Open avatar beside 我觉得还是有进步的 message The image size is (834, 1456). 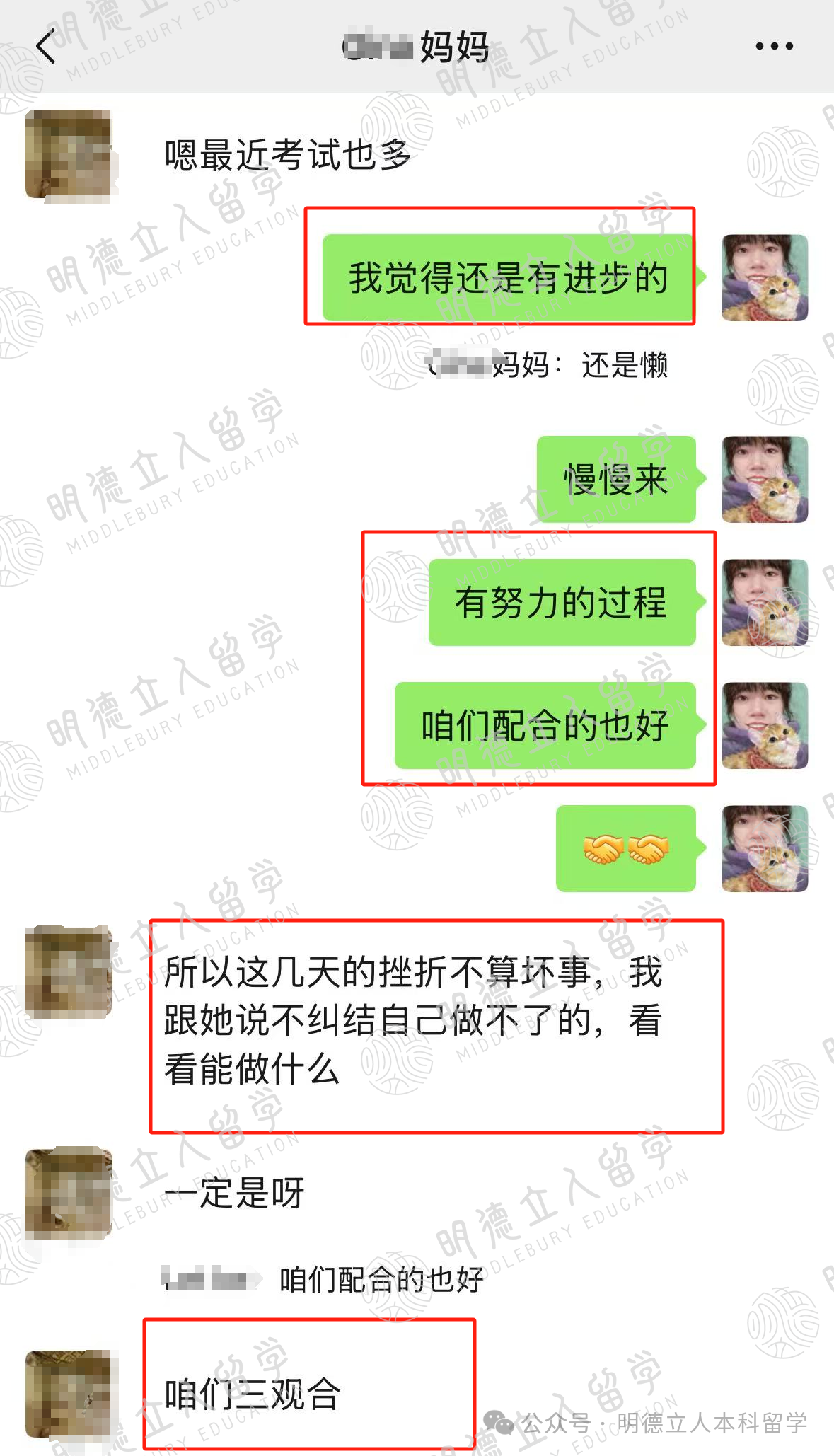[764, 278]
